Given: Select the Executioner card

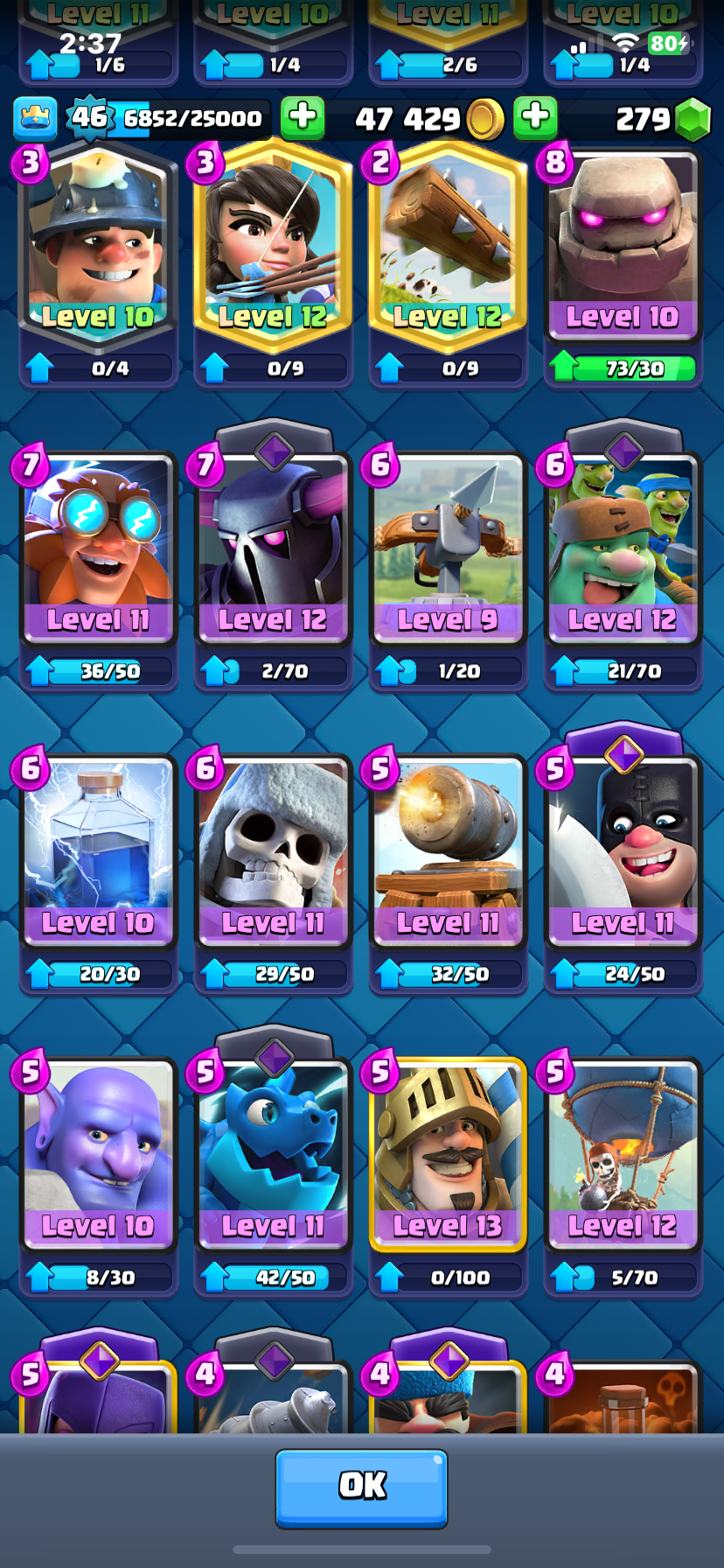Looking at the screenshot, I should pos(623,853).
